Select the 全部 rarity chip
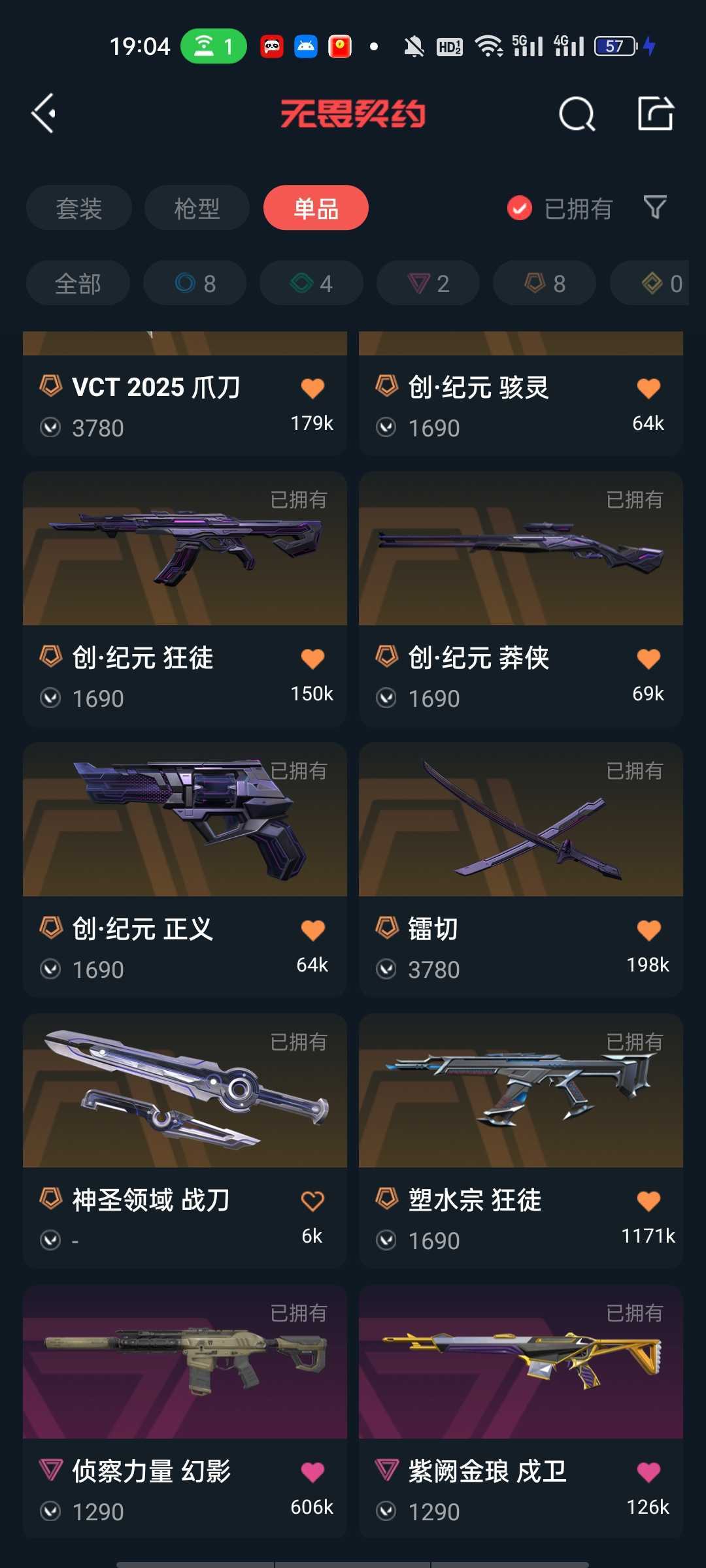 [78, 284]
